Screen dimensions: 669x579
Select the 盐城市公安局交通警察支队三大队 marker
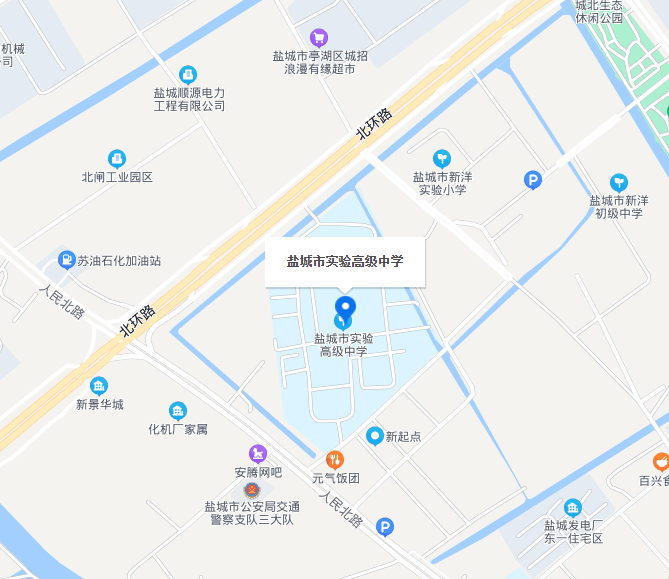[252, 490]
